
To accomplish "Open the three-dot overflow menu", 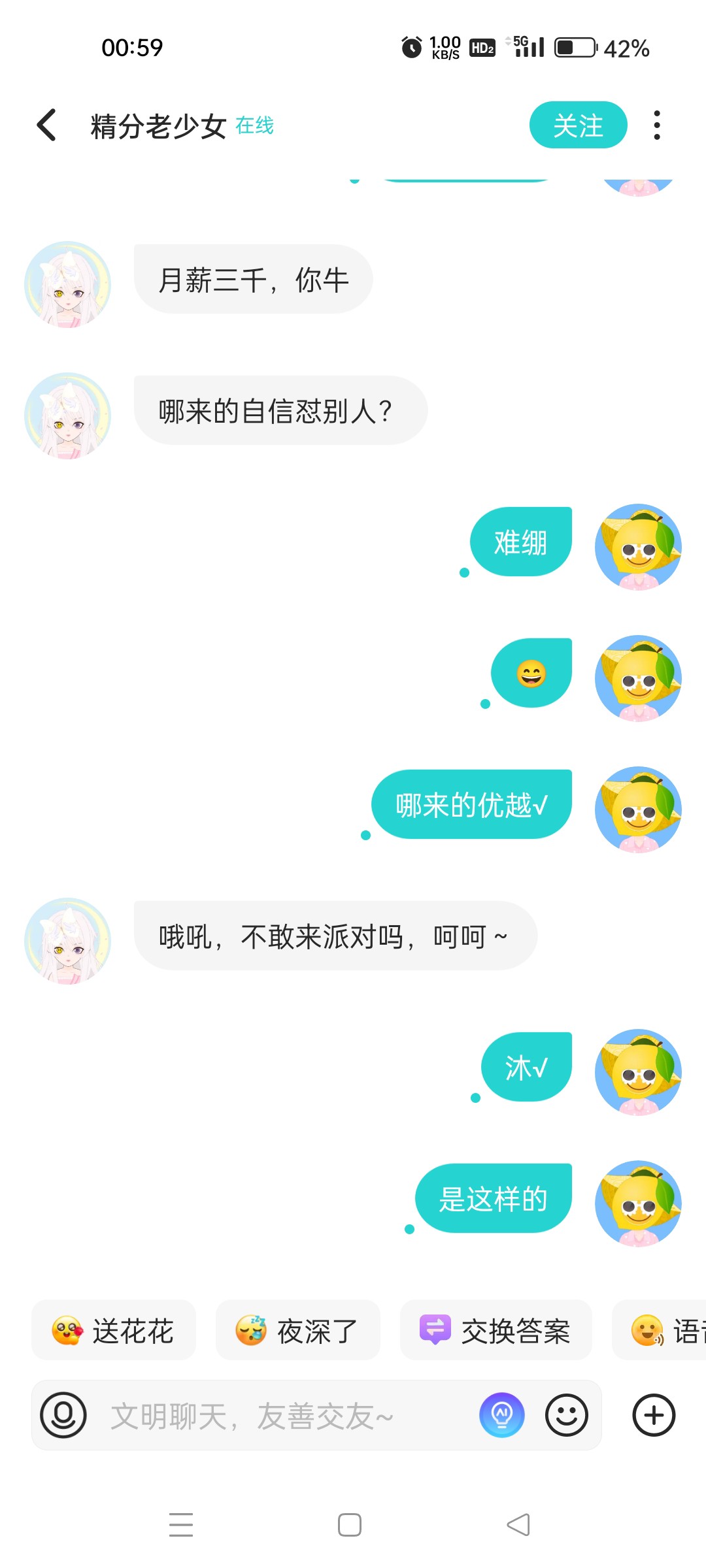I will coord(657,125).
